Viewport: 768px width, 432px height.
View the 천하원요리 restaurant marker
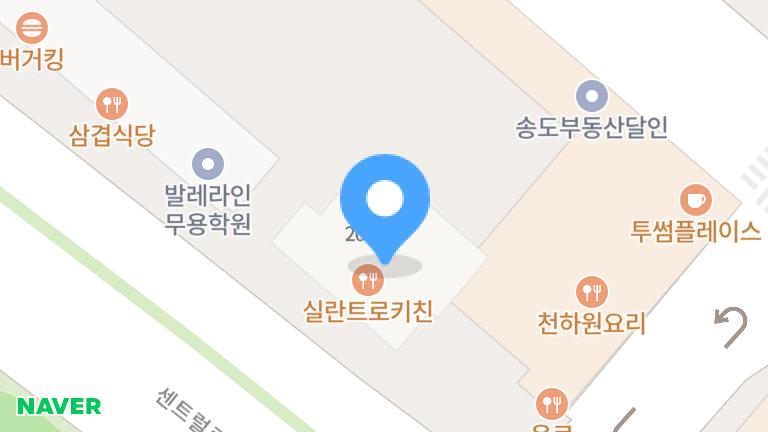[592, 292]
